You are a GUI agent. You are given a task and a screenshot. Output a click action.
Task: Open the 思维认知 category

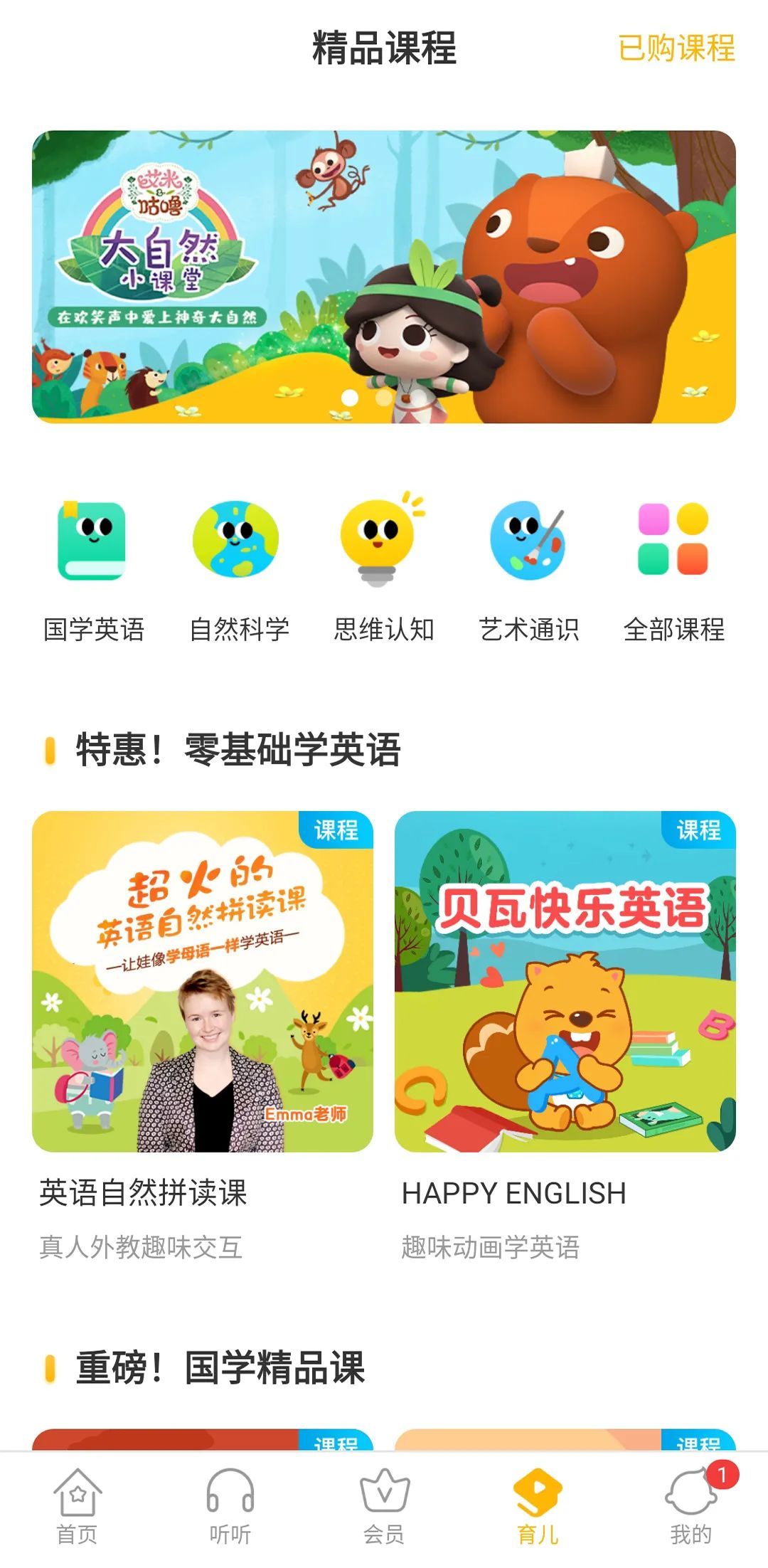(x=383, y=571)
